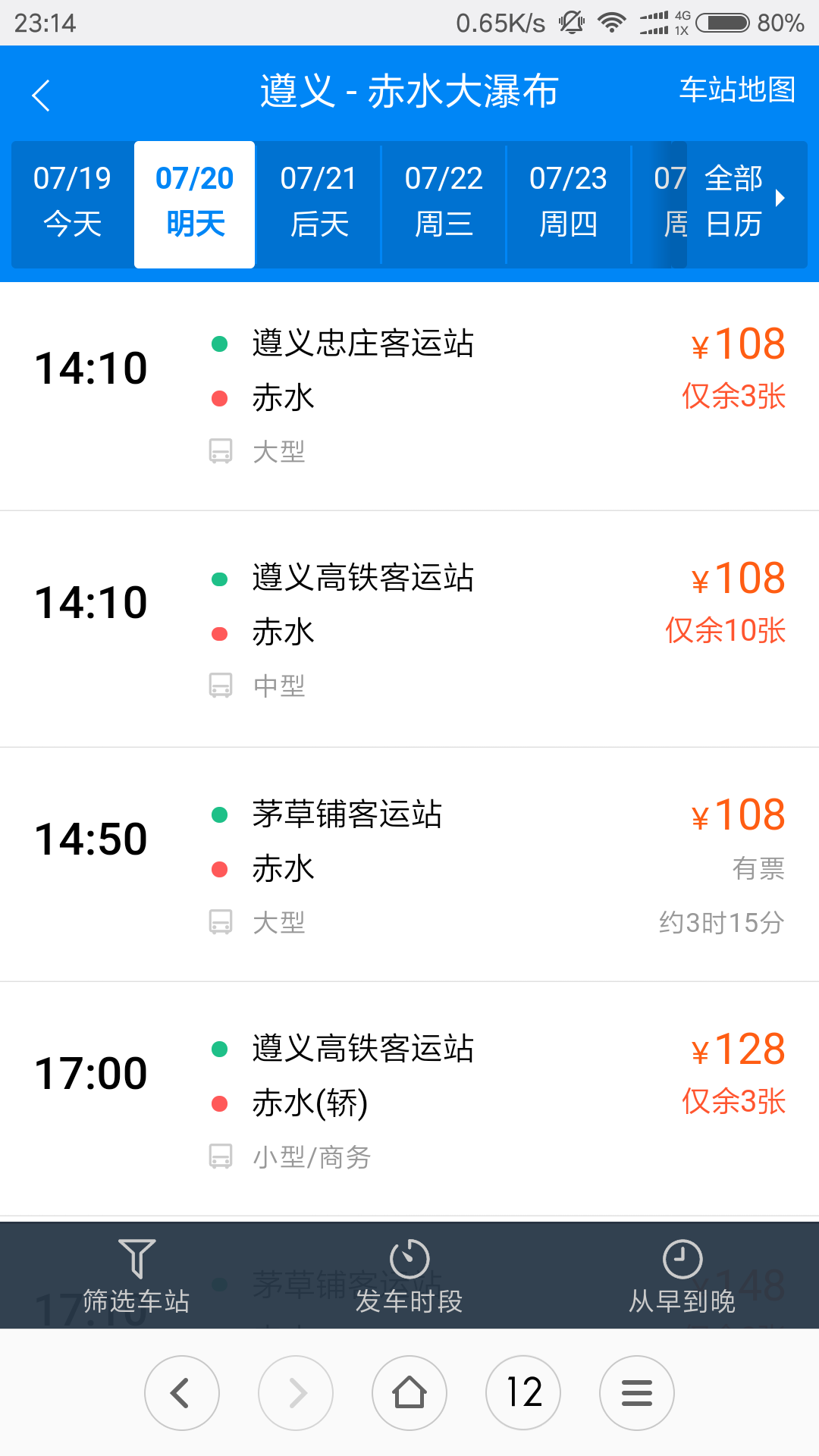Image resolution: width=819 pixels, height=1456 pixels.
Task: Select the 07/20 明天 date tab
Action: 195,202
